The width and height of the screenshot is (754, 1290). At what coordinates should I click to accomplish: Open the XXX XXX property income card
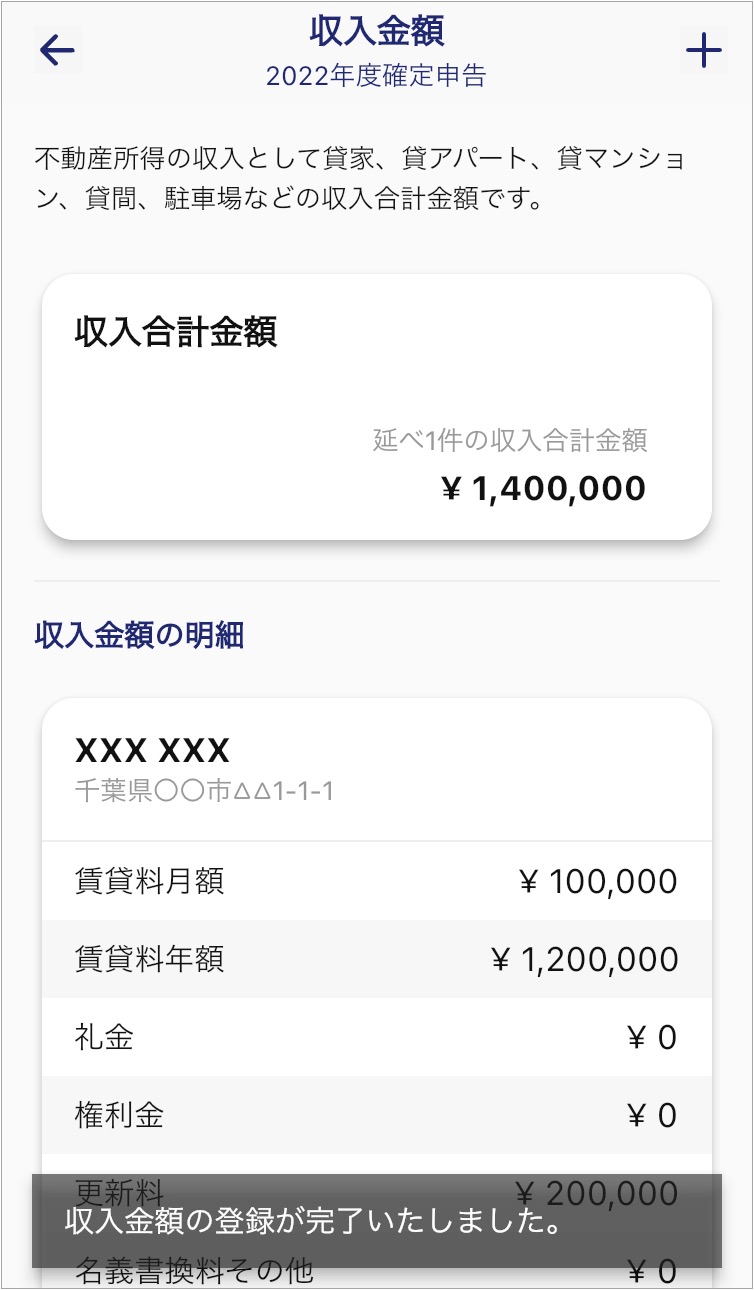[x=377, y=768]
